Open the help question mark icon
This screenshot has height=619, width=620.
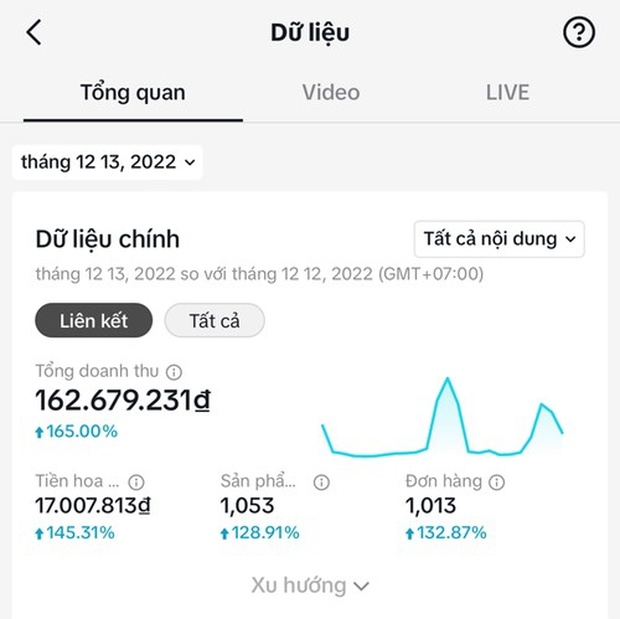coord(579,33)
